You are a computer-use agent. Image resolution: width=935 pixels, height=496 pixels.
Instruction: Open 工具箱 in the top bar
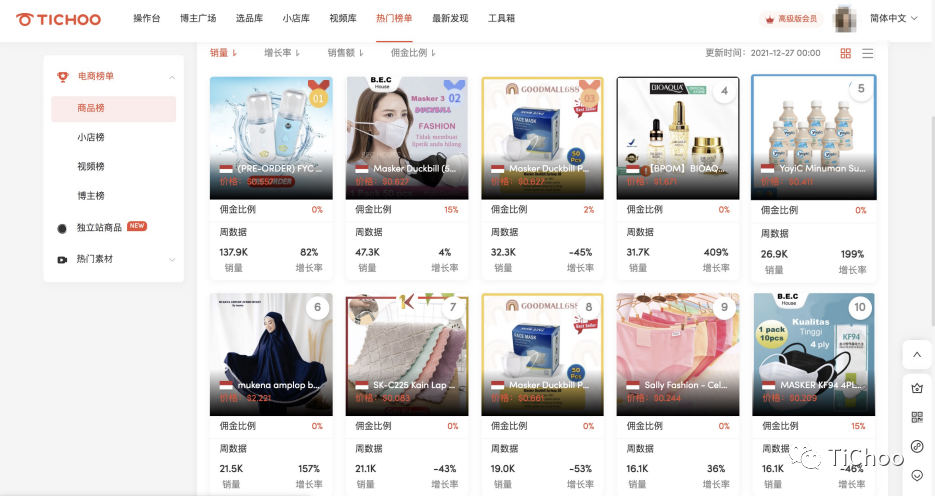[x=501, y=18]
